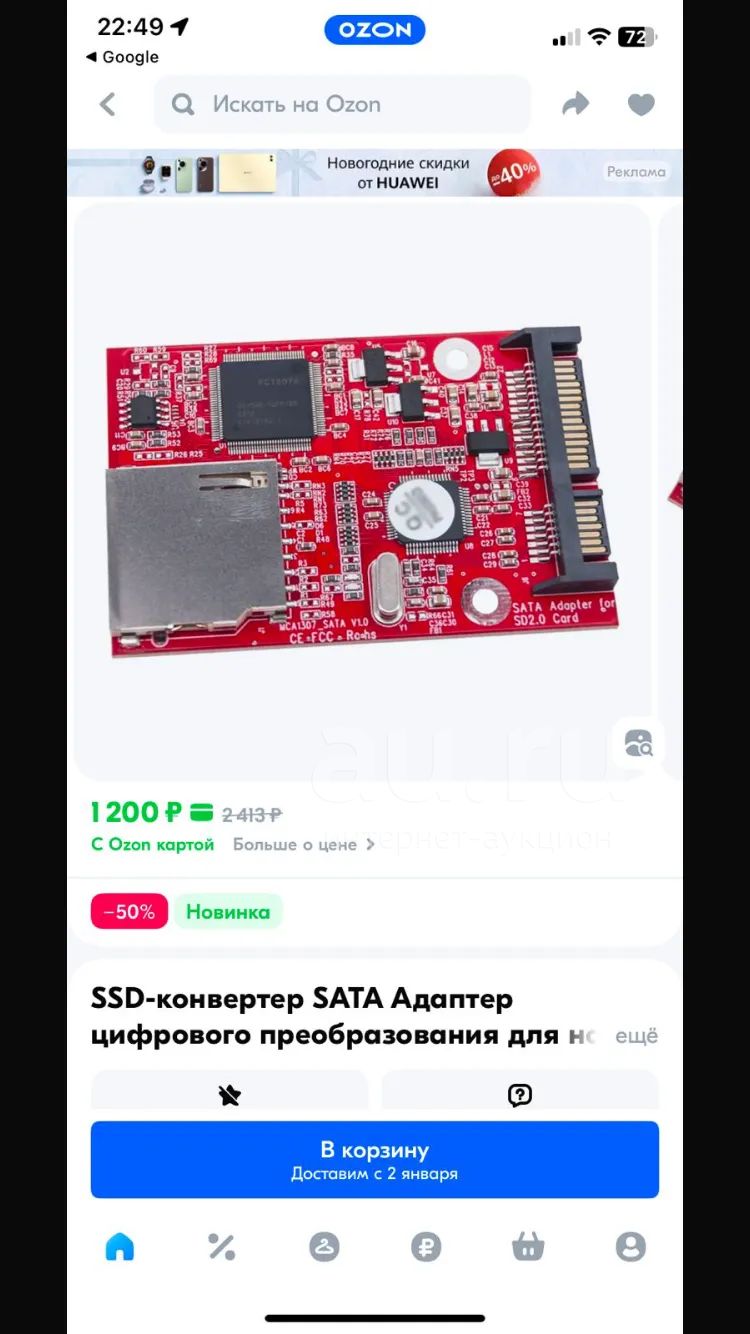This screenshot has width=750, height=1334.
Task: Open the percent discounts tab
Action: click(221, 1246)
